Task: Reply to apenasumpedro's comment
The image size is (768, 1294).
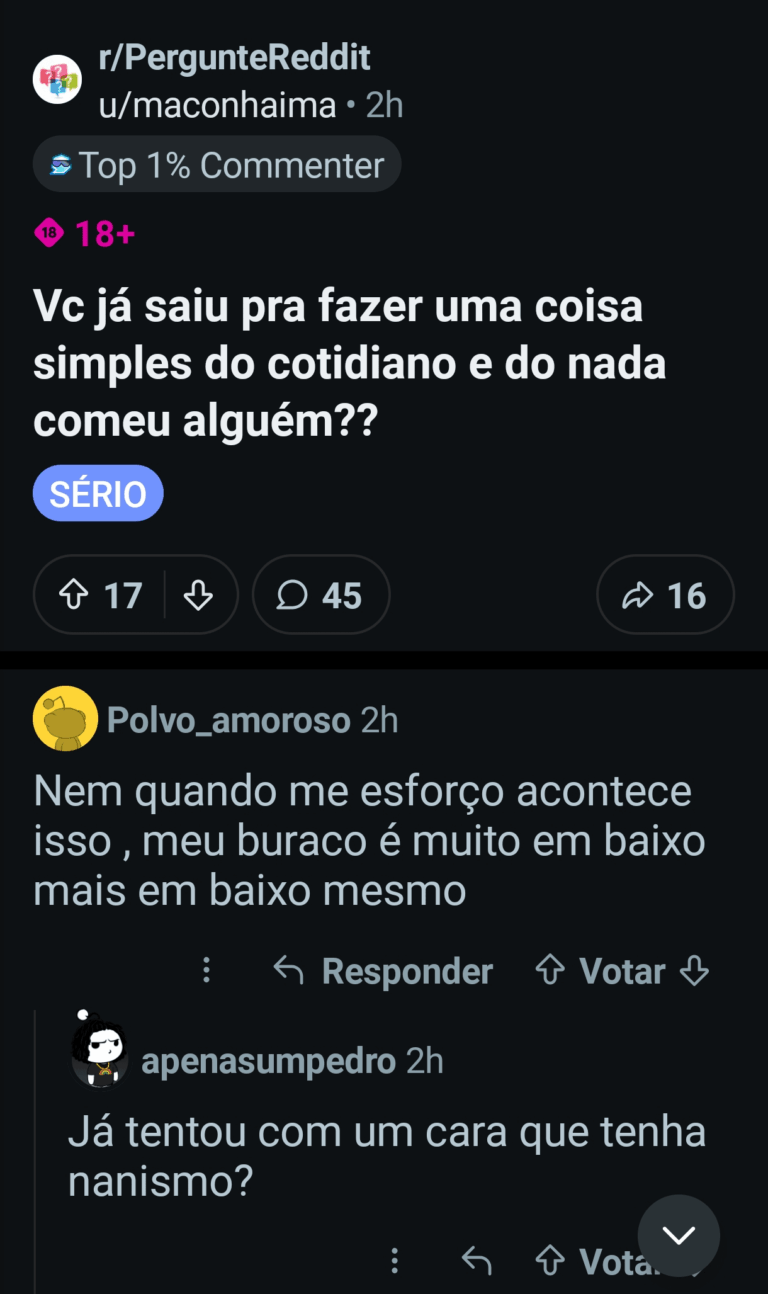Action: point(477,1261)
